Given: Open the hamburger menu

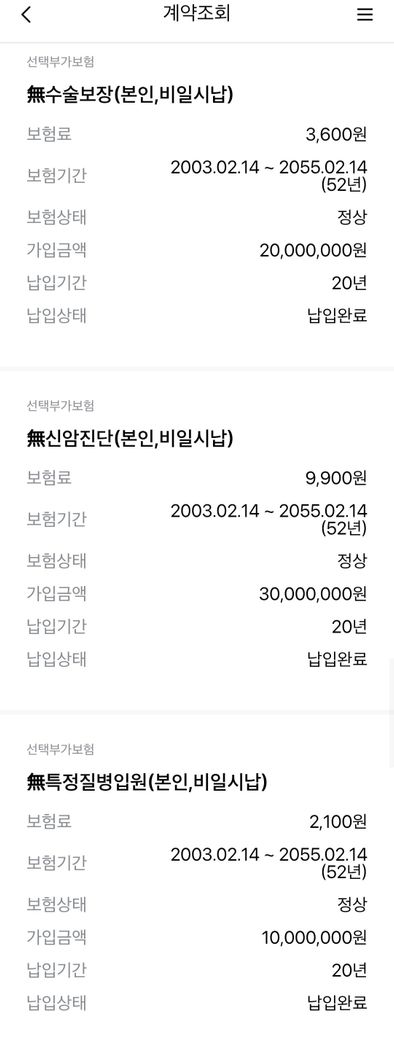Looking at the screenshot, I should 365,15.
